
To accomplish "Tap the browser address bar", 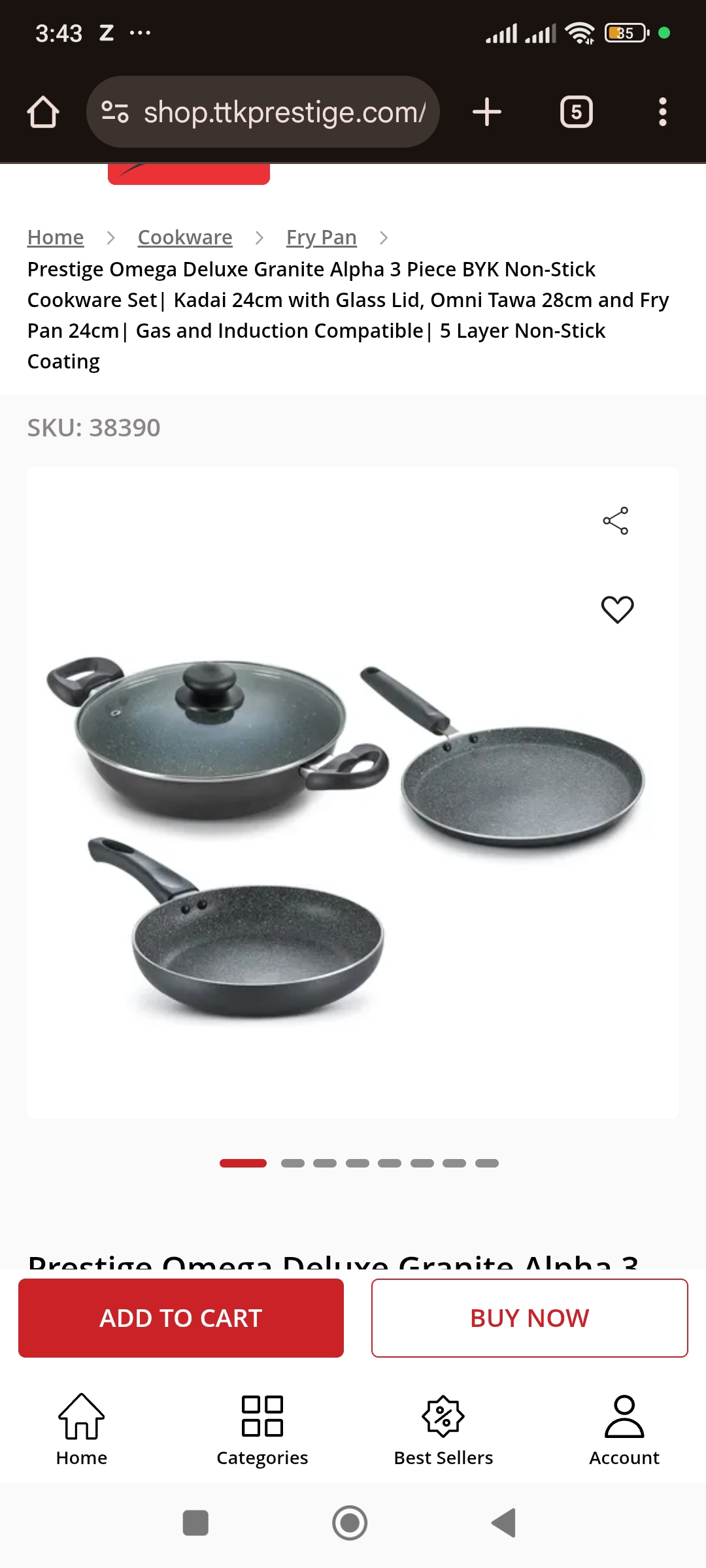I will 275,112.
